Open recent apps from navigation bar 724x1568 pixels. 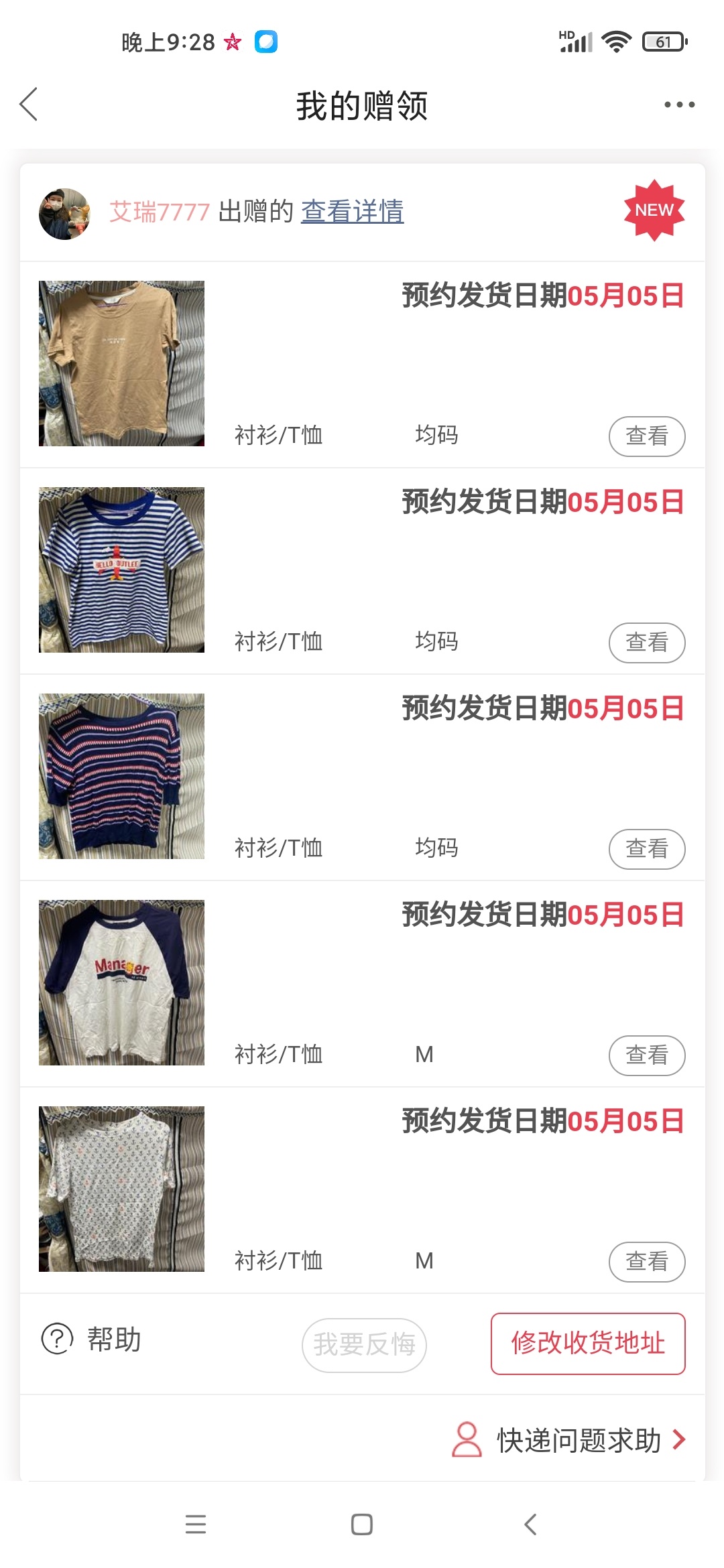196,1524
